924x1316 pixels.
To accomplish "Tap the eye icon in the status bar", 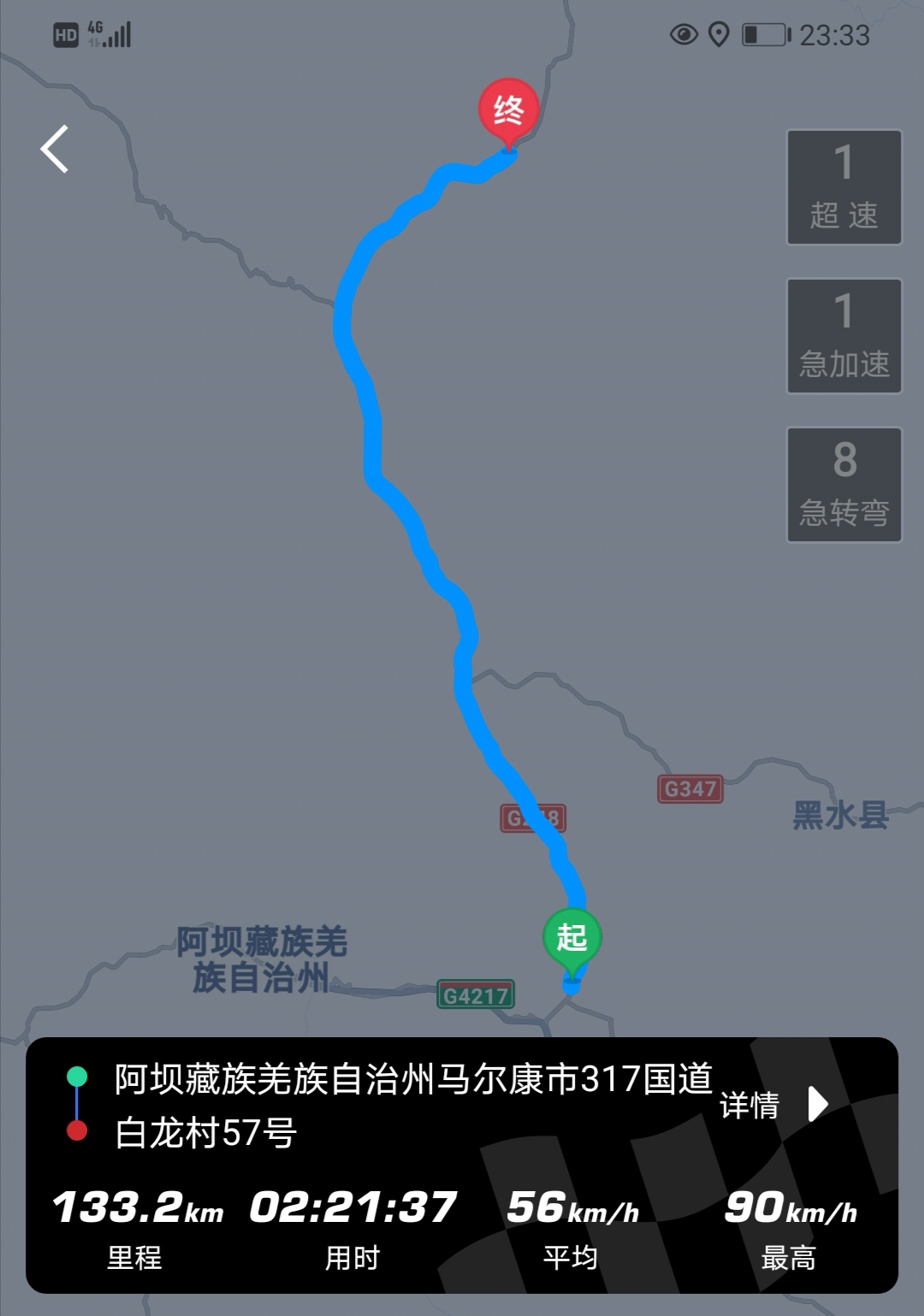I will 684,32.
